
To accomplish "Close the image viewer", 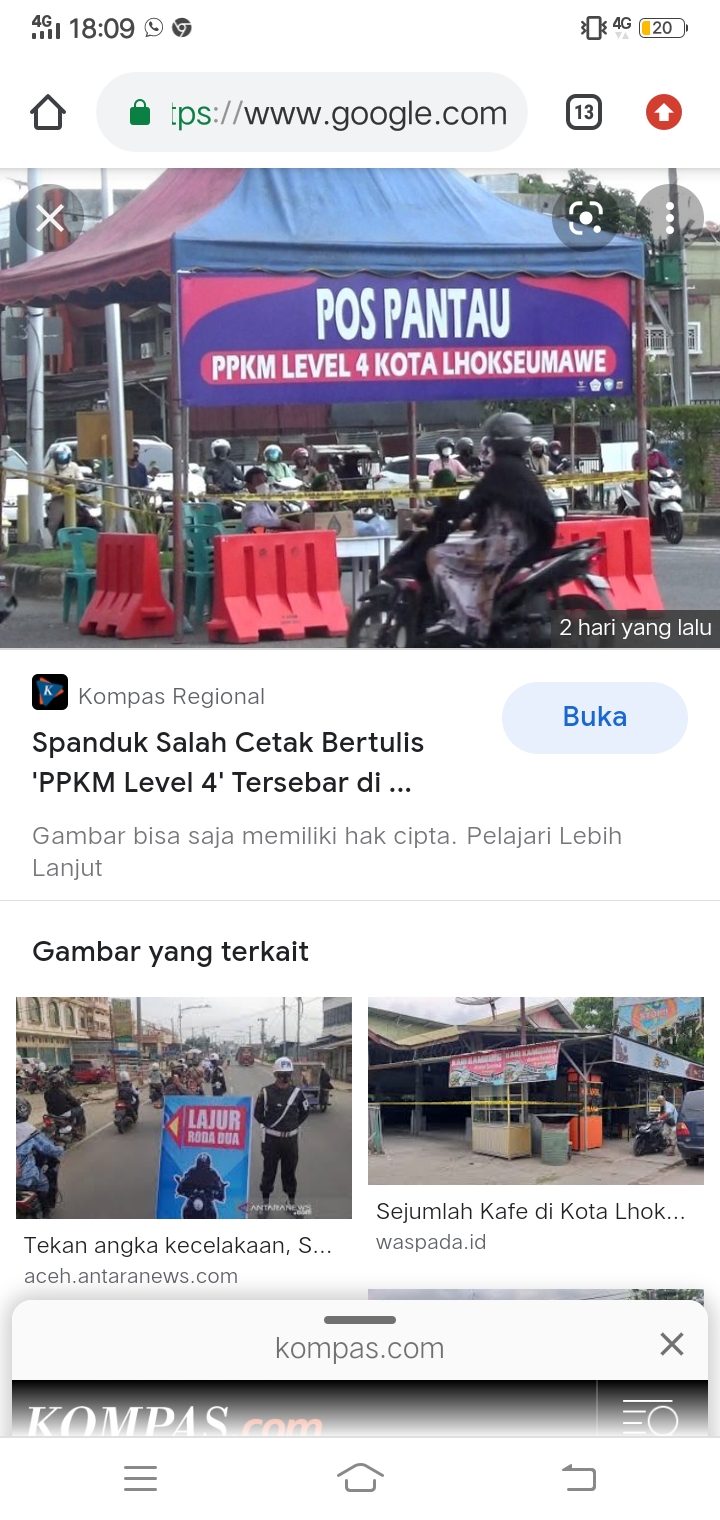I will (50, 217).
